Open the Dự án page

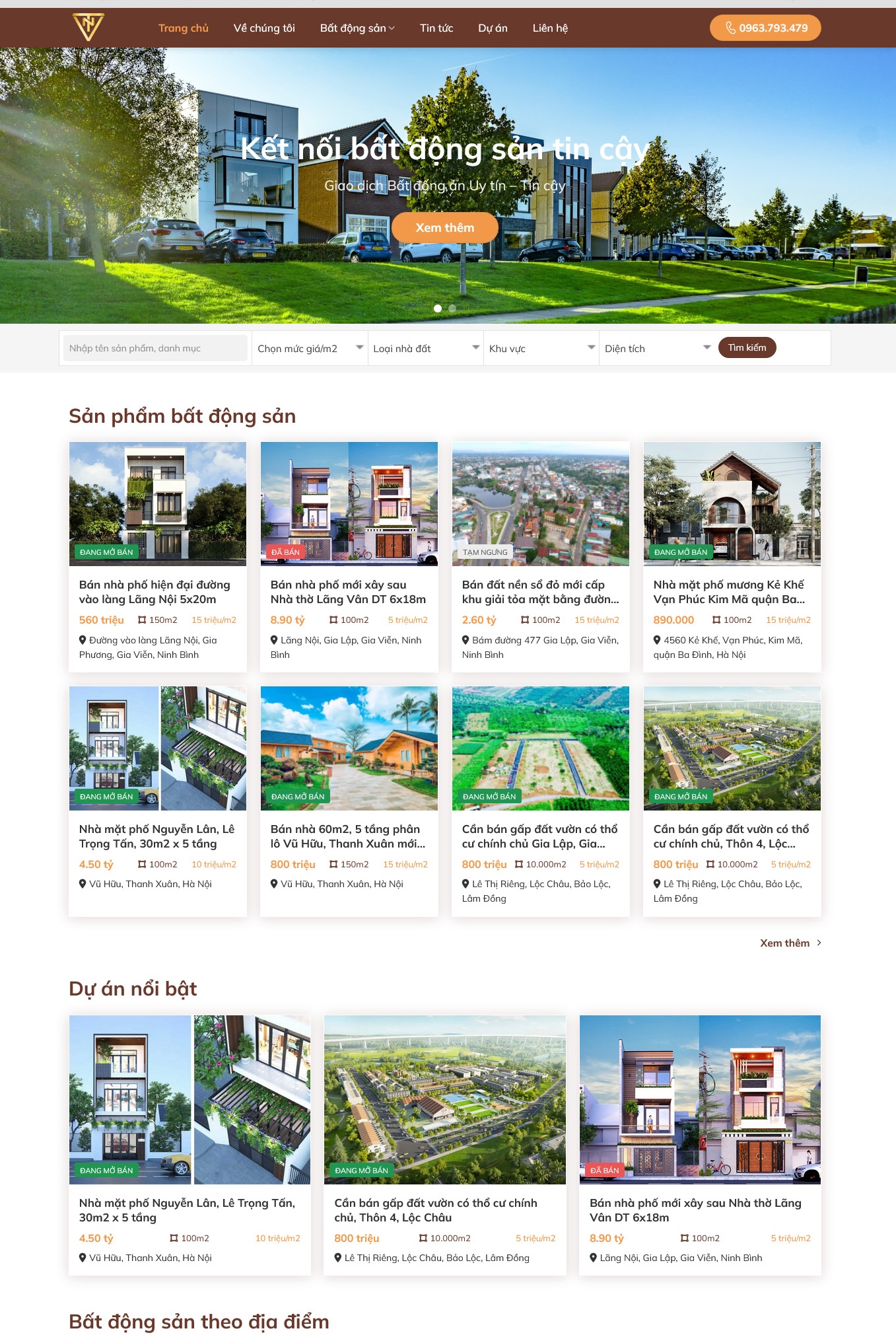[x=493, y=28]
